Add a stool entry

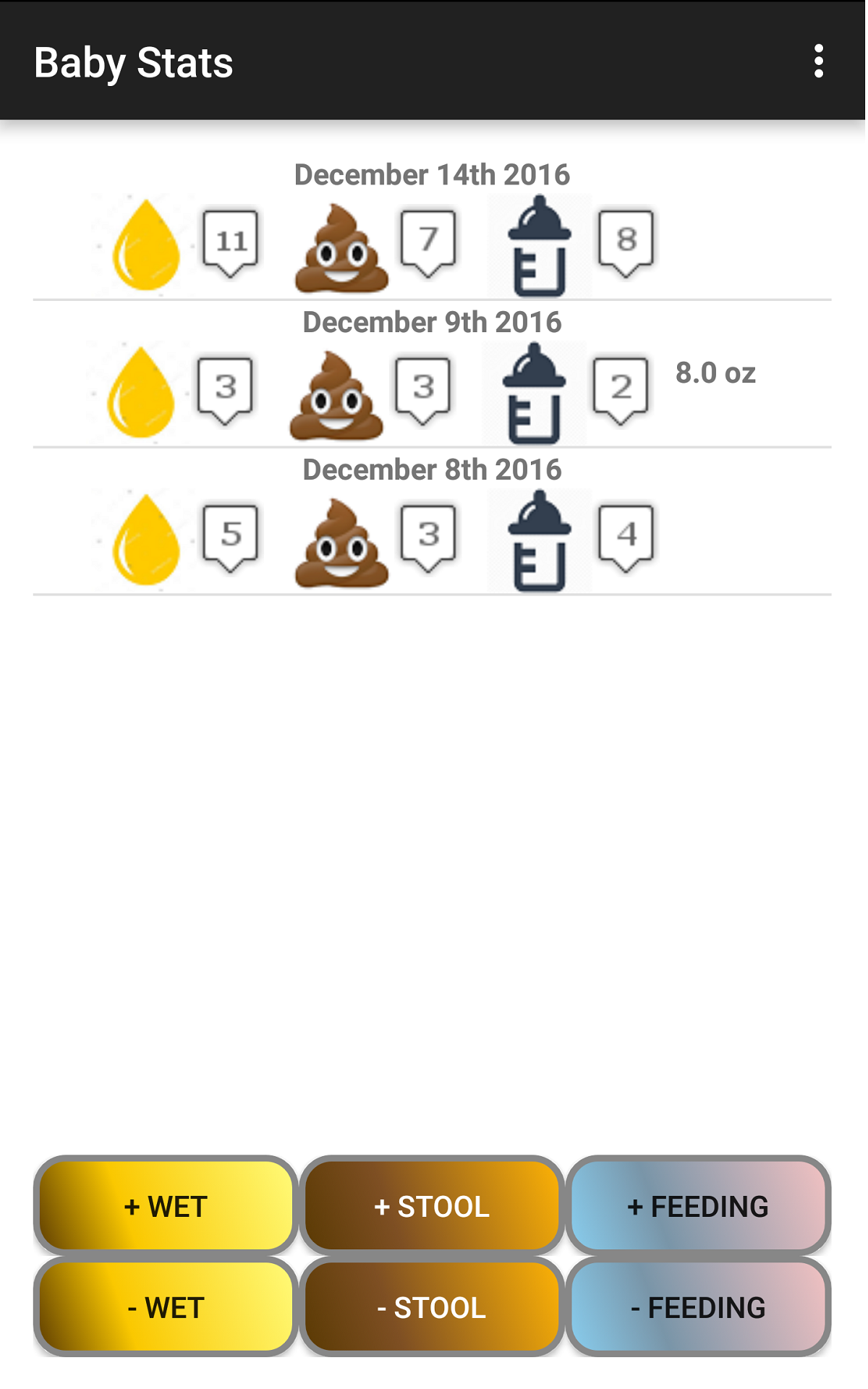tap(432, 1206)
